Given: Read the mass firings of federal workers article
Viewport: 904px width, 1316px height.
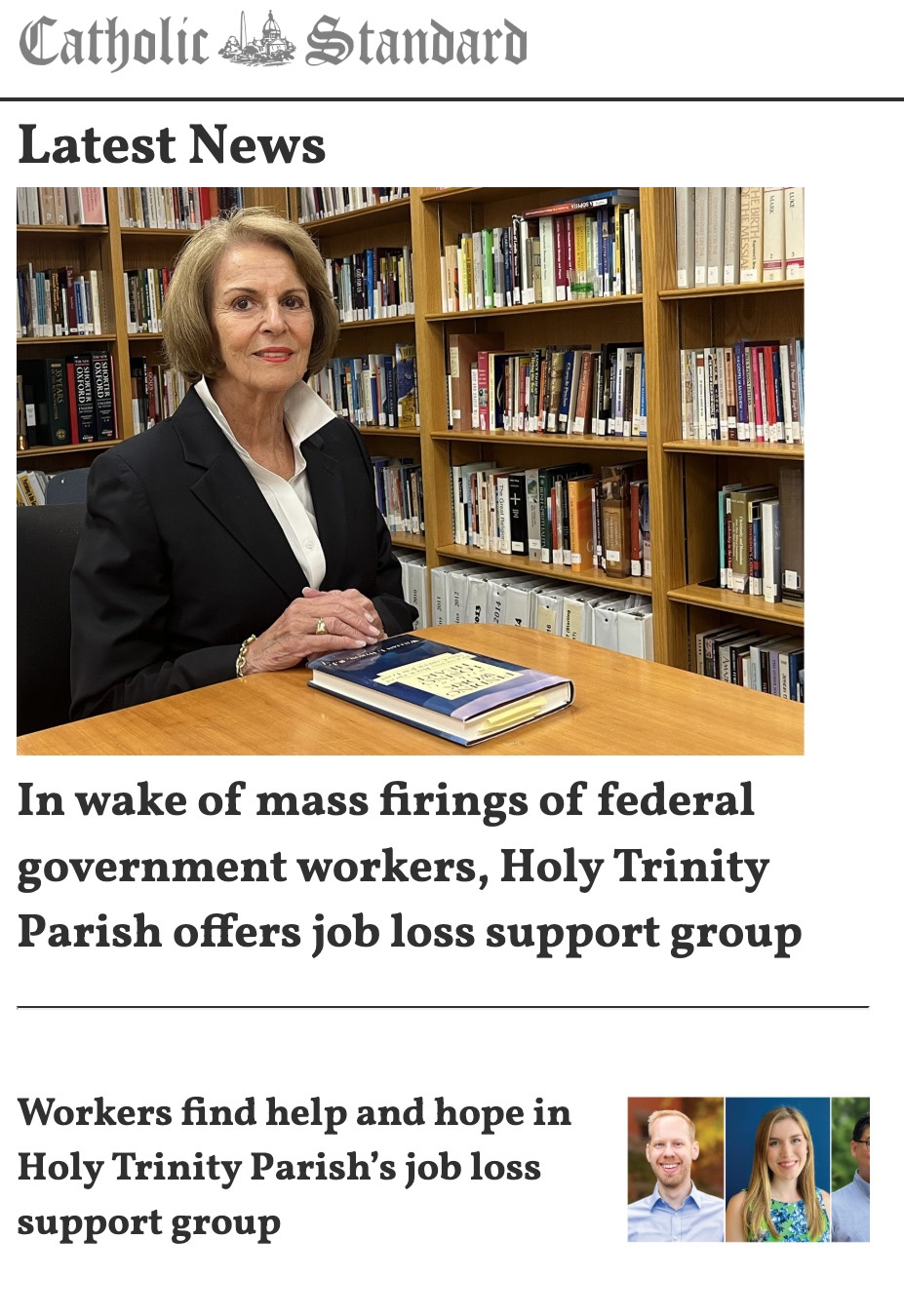Looking at the screenshot, I should [410, 866].
